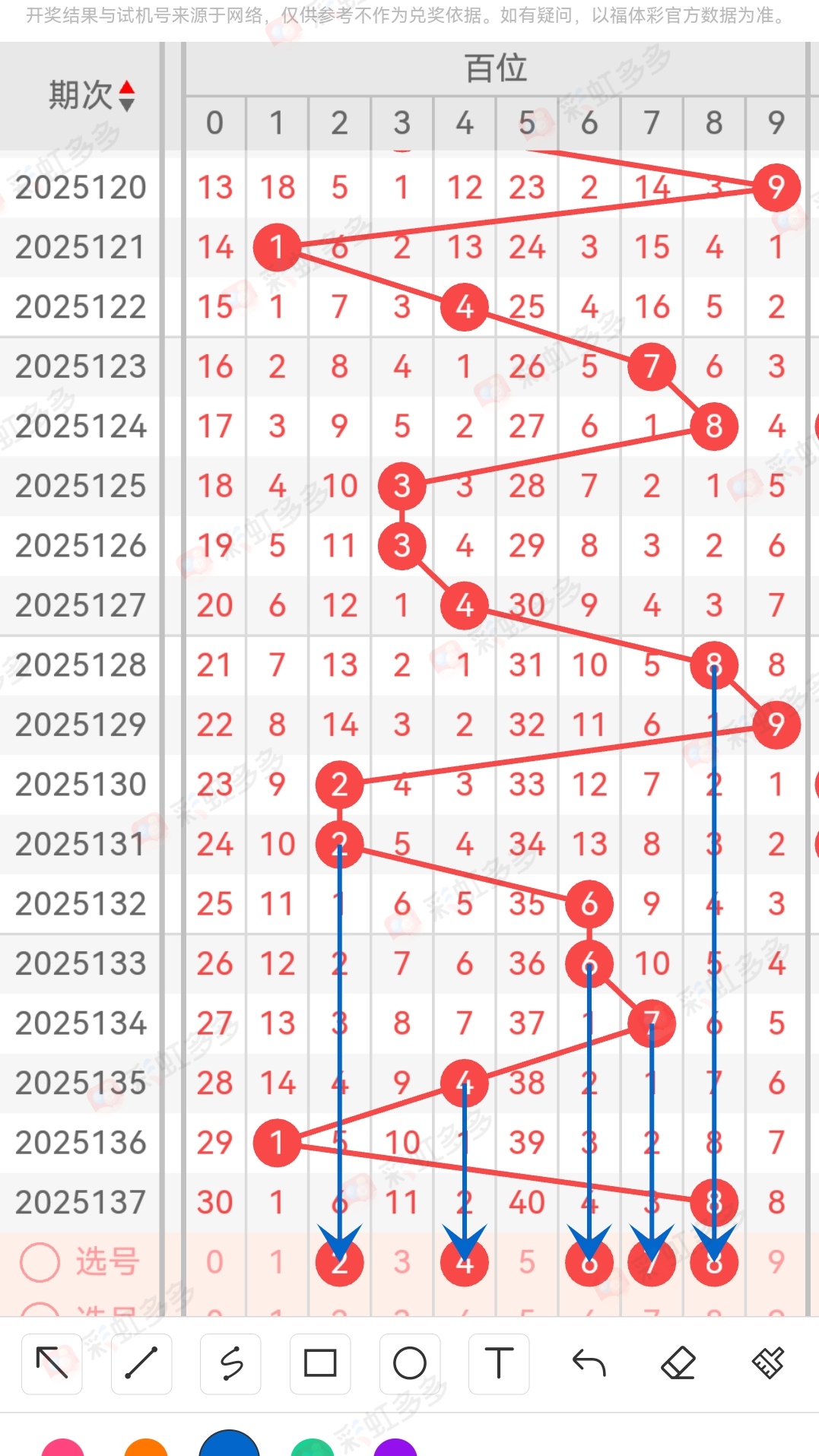The height and width of the screenshot is (1456, 819).
Task: Choose the straight line tool
Action: 141,1363
